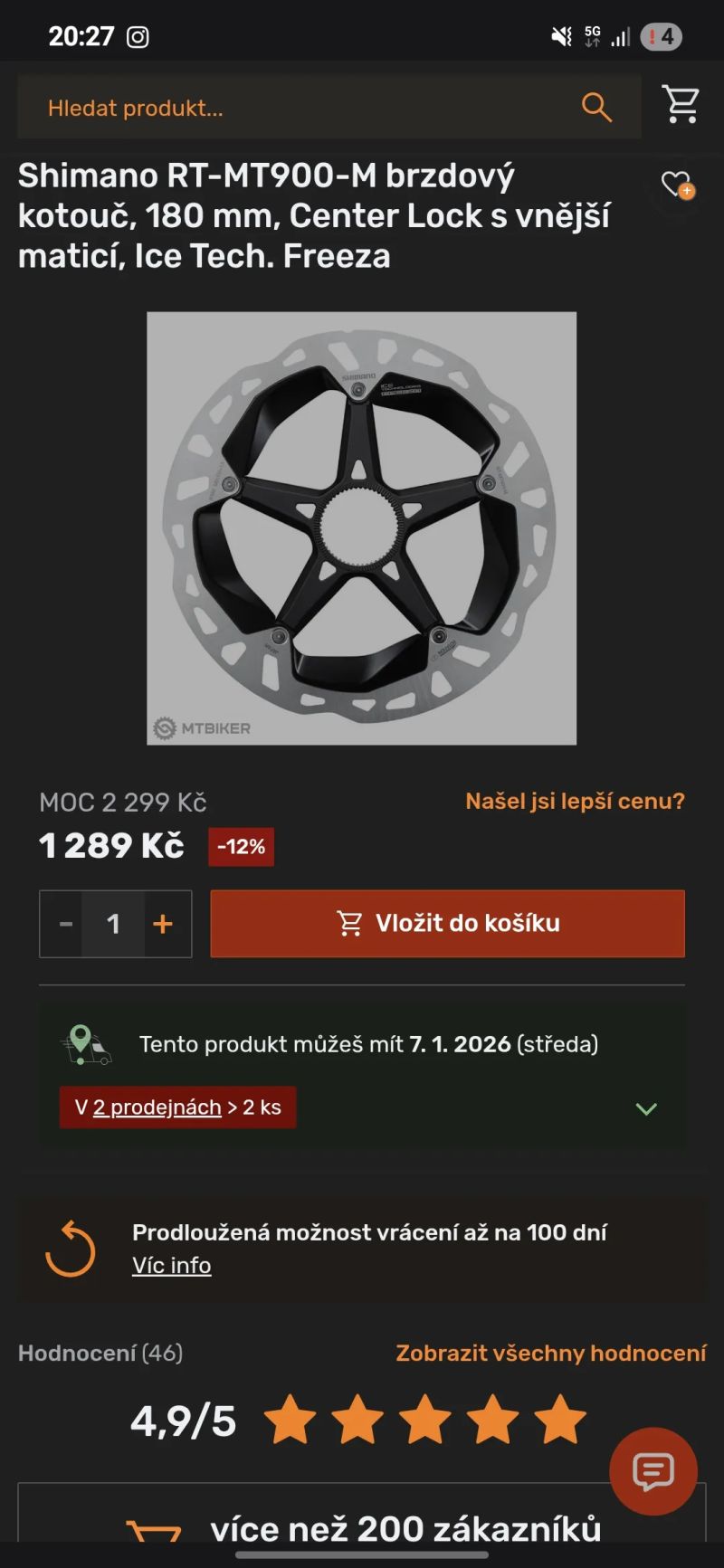Expand store availability with the chevron

click(x=646, y=1107)
